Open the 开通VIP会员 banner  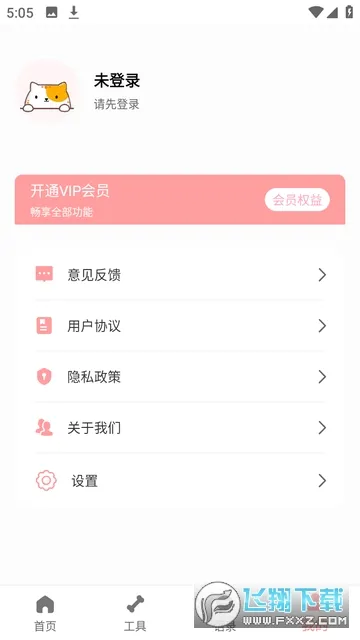[x=180, y=200]
